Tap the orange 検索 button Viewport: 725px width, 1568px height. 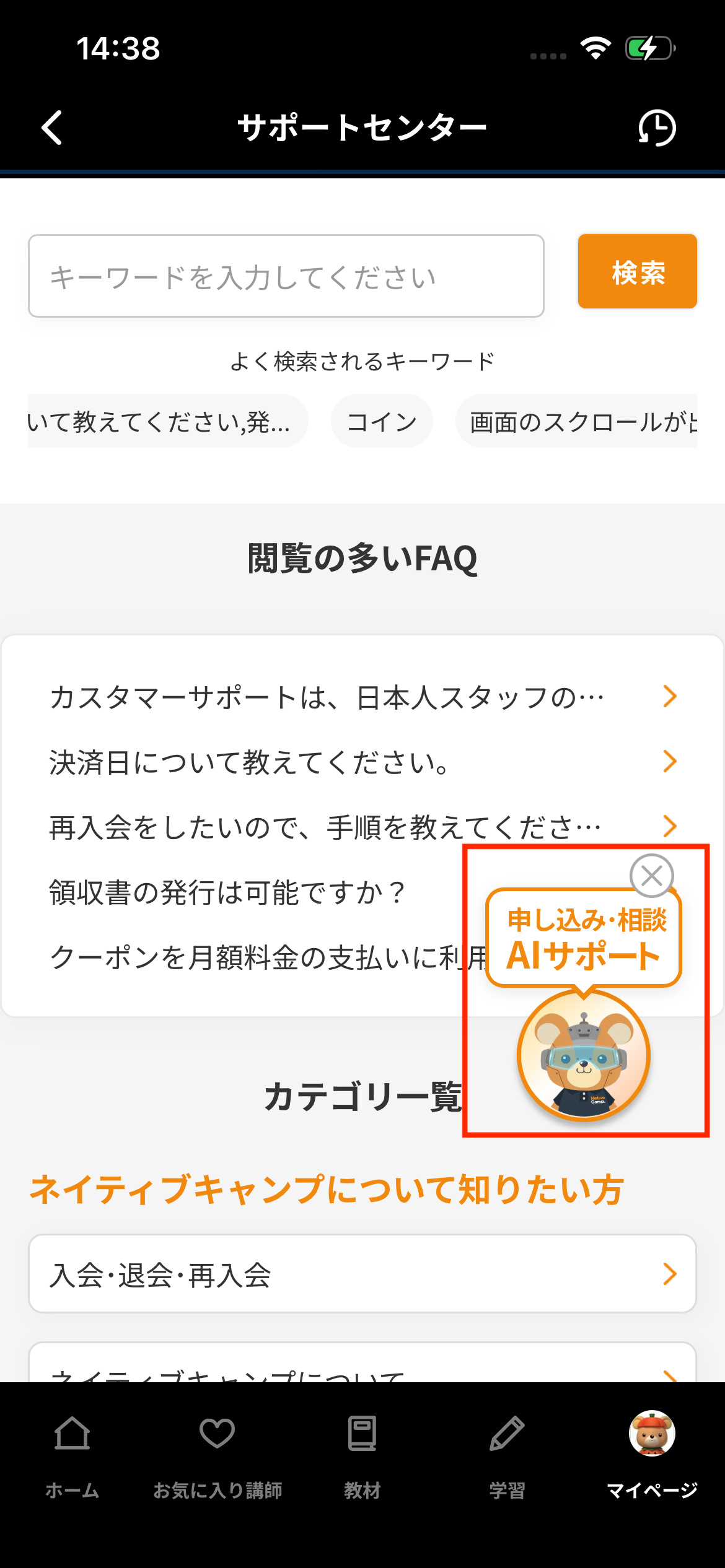[x=637, y=271]
